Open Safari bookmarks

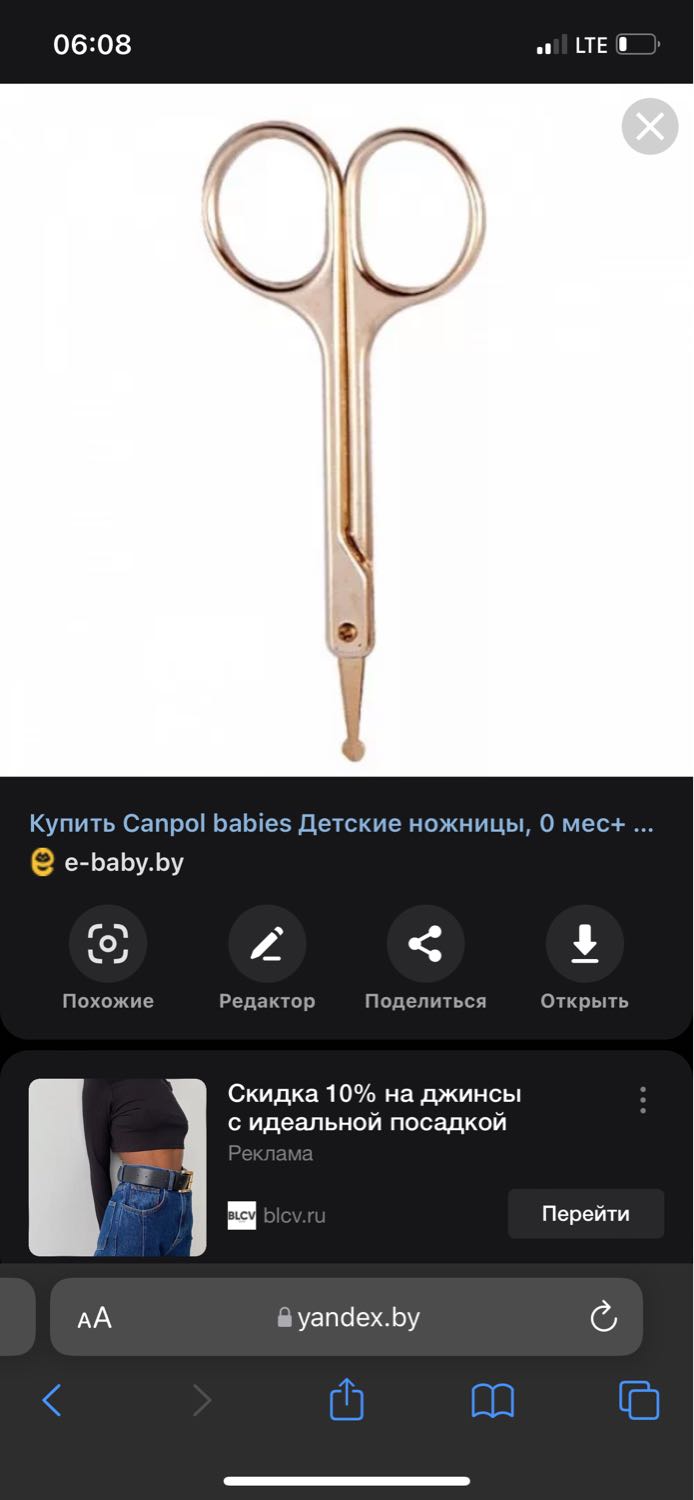[x=493, y=1400]
